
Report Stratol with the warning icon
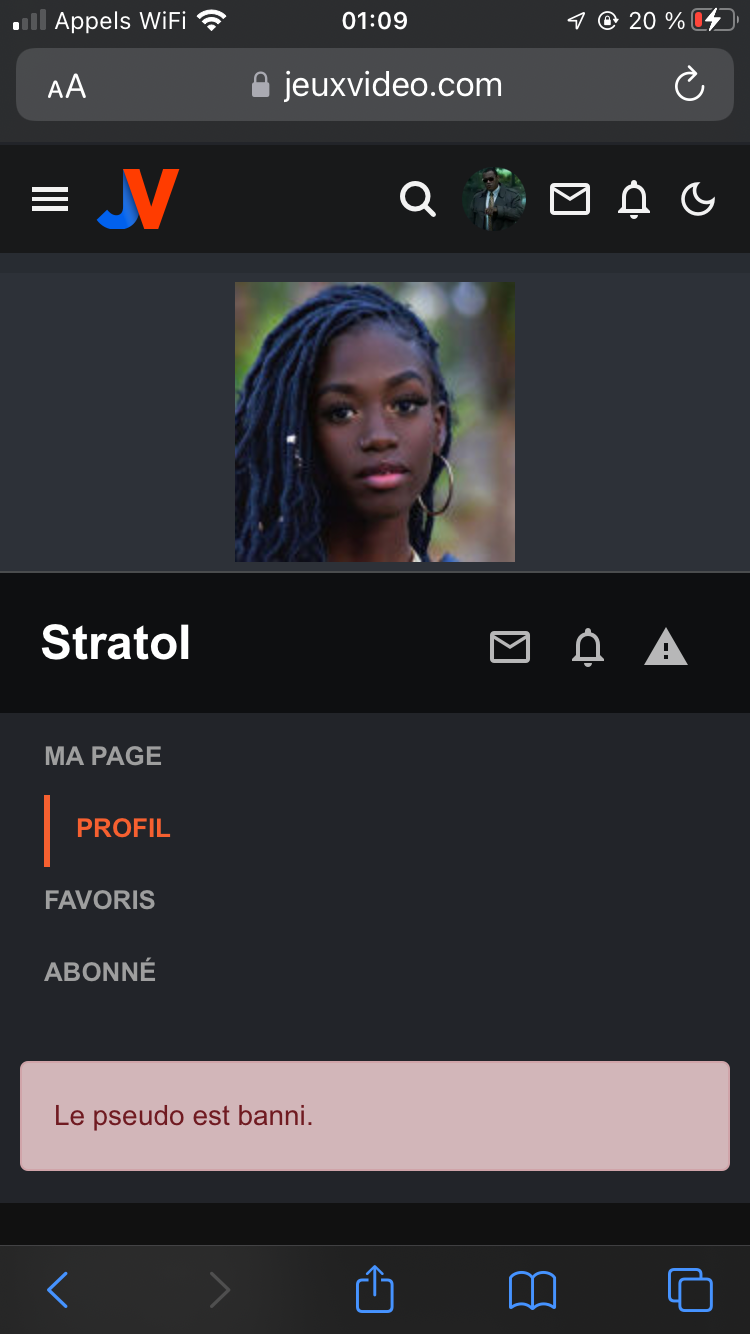click(x=666, y=647)
